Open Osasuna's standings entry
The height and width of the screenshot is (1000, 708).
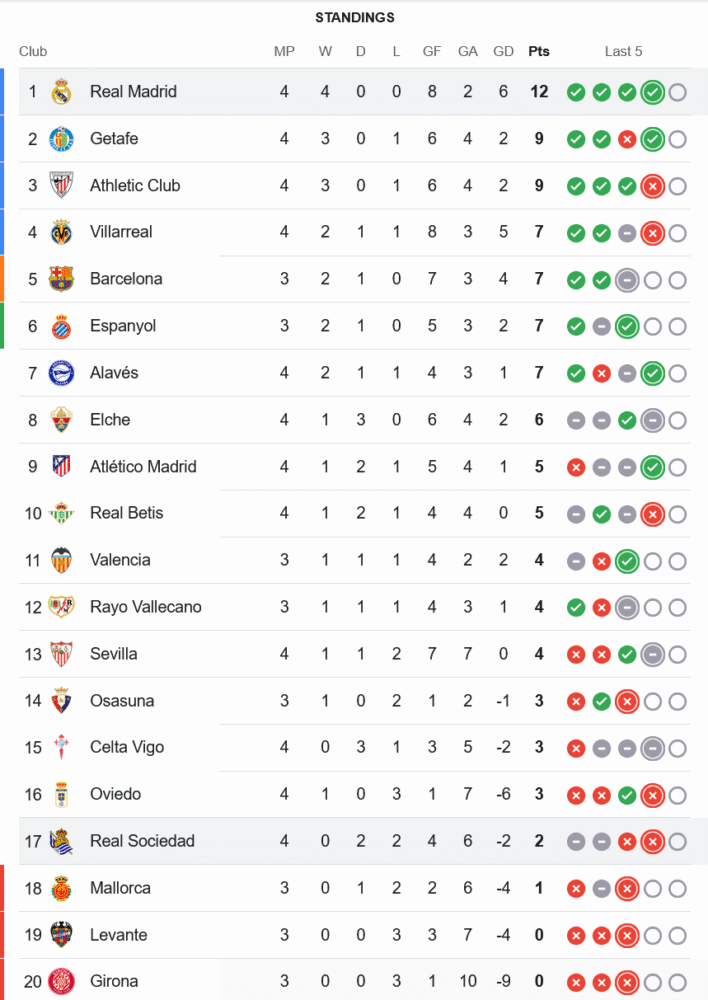(x=122, y=701)
